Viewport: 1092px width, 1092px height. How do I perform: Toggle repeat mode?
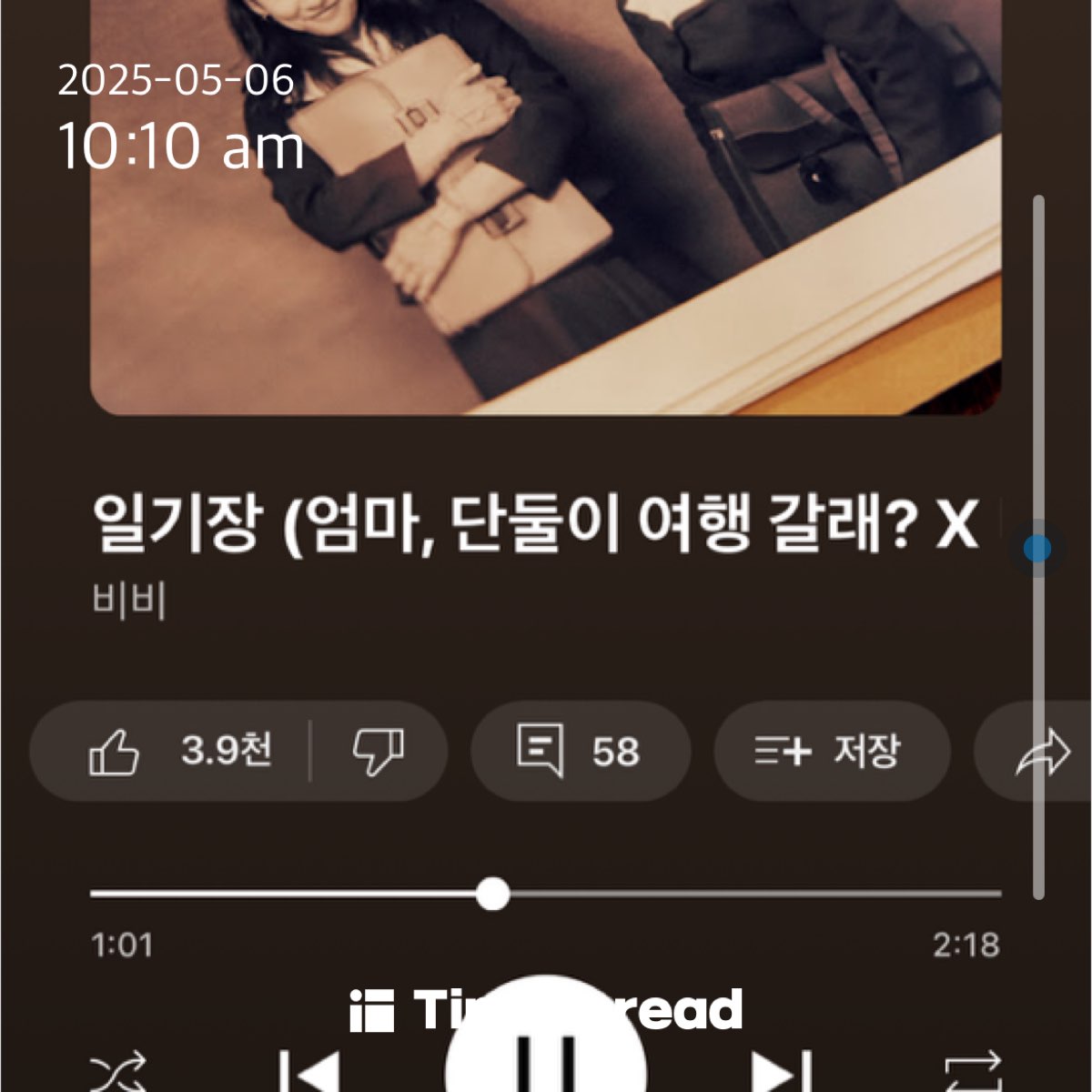972,1072
